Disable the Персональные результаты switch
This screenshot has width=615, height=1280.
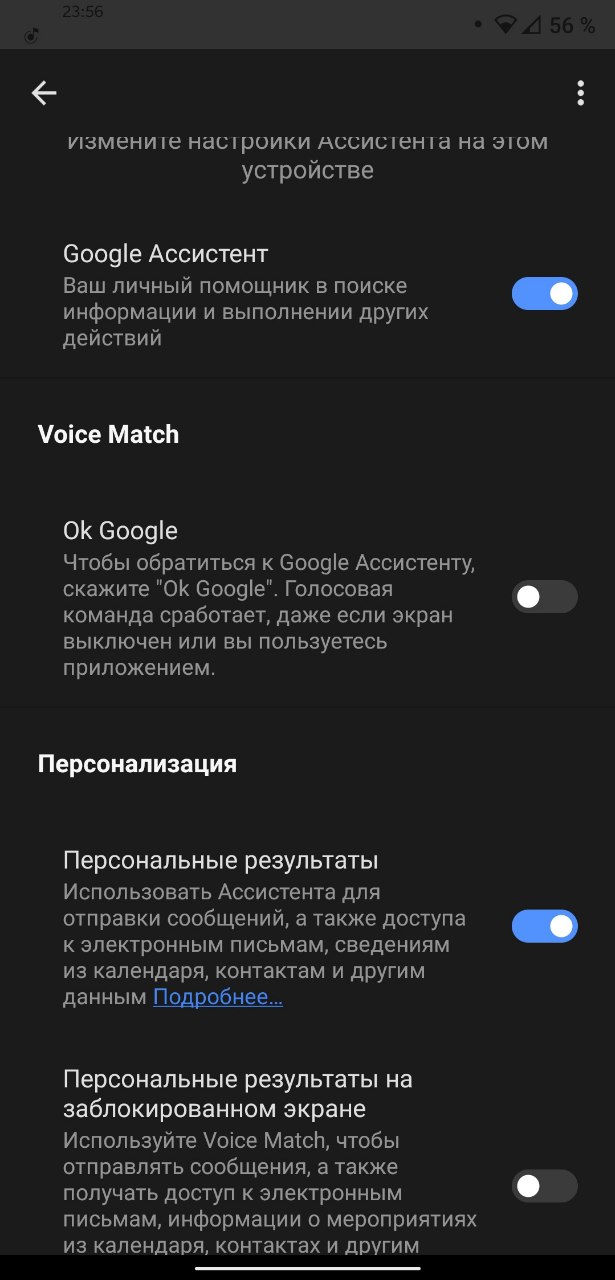[545, 927]
